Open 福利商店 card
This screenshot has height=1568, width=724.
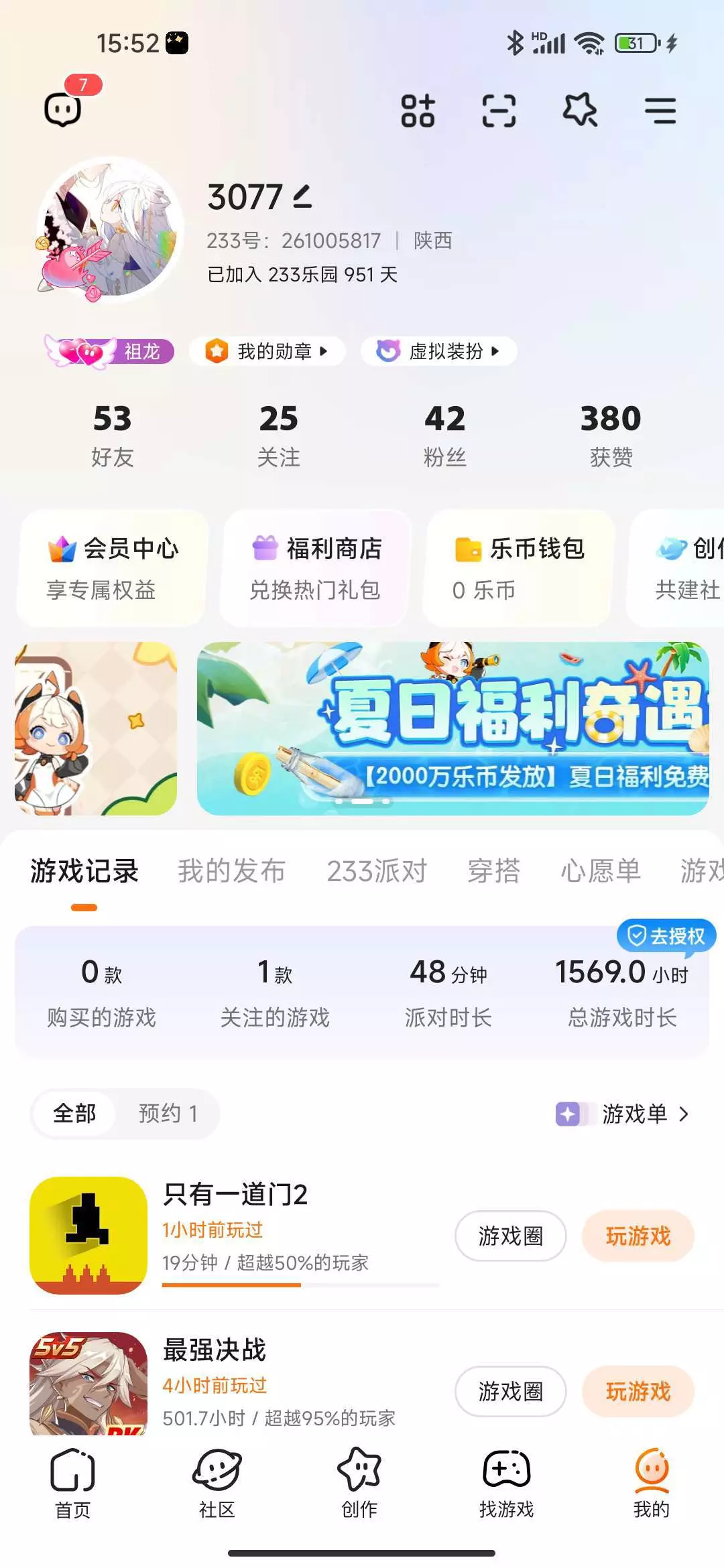pyautogui.click(x=316, y=568)
